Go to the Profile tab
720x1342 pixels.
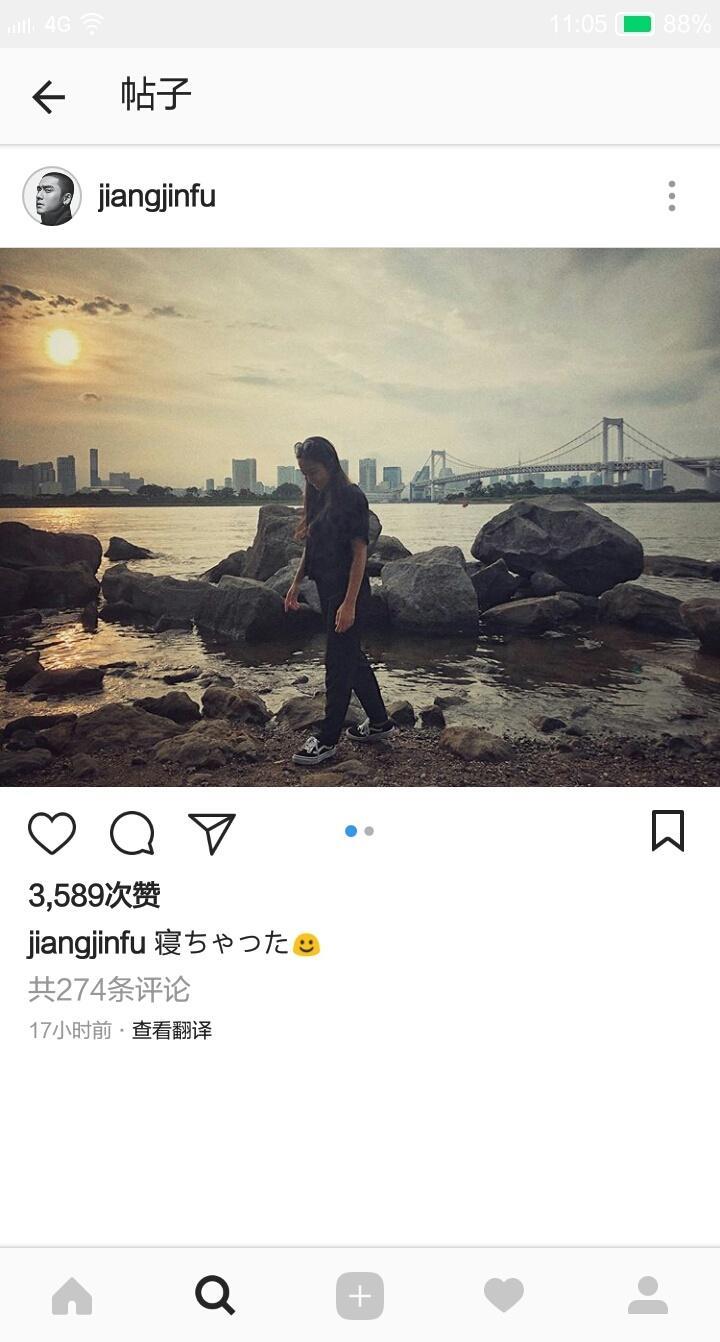648,1296
